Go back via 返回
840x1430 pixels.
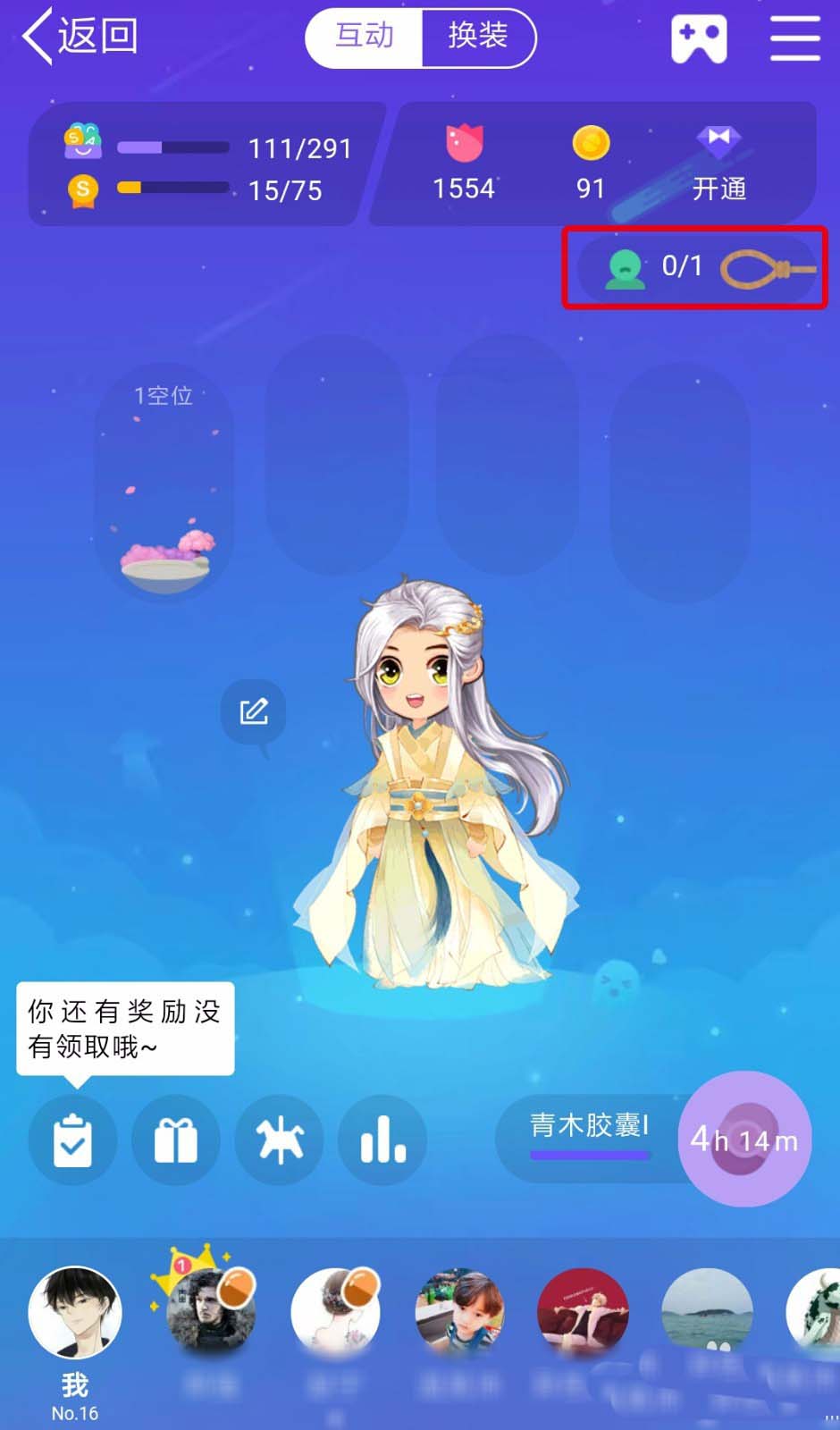[x=80, y=37]
